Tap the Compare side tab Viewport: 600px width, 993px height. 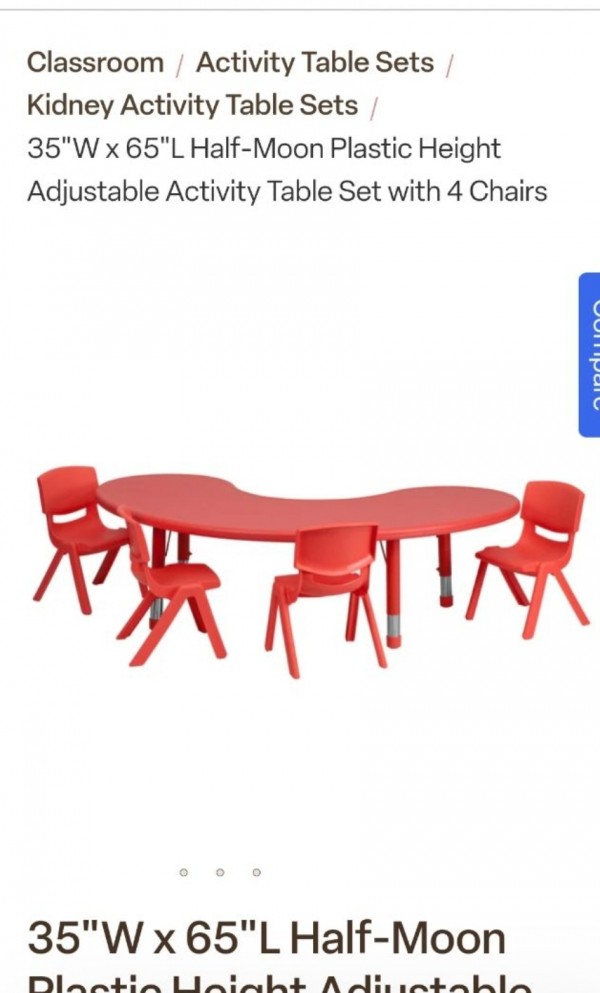tap(589, 354)
